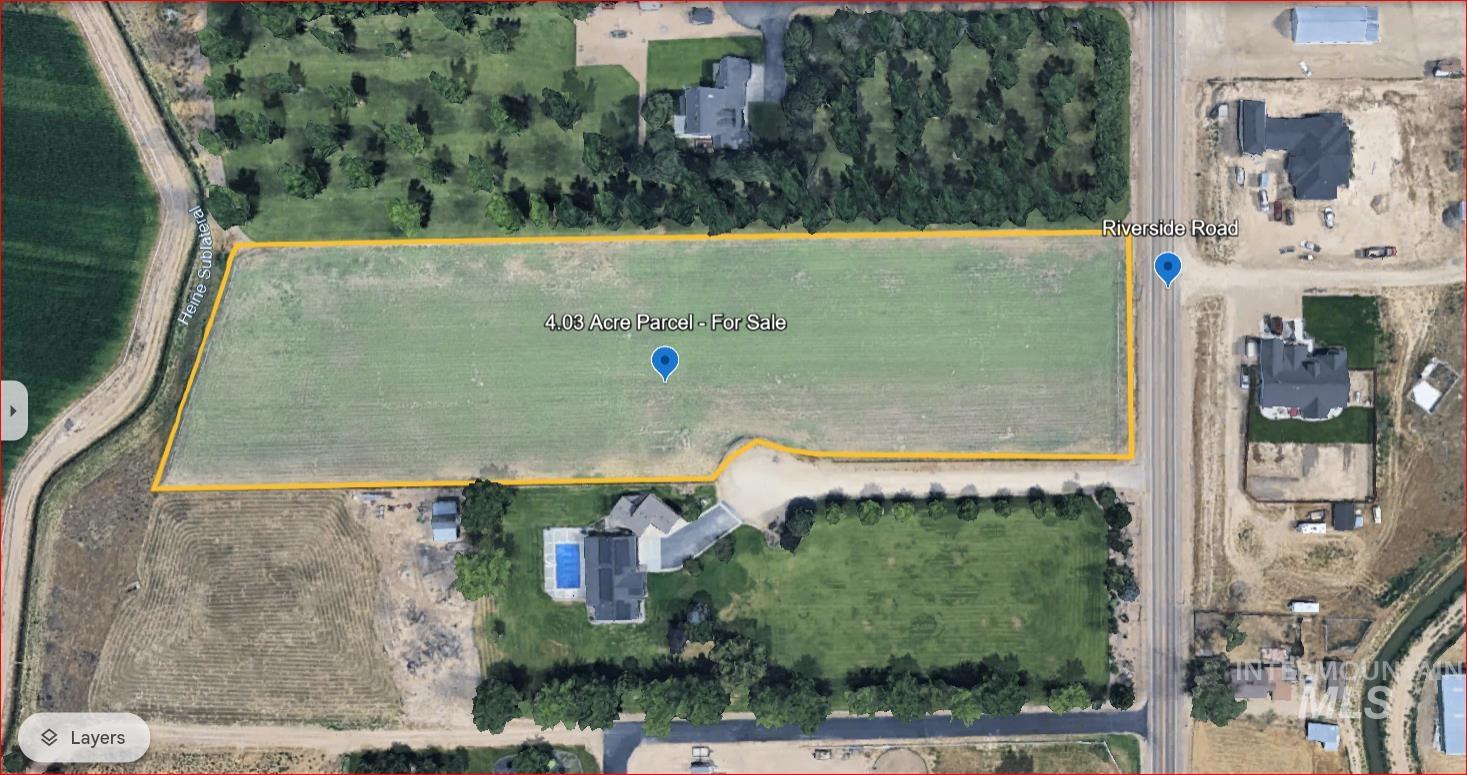Image resolution: width=1467 pixels, height=775 pixels.
Task: Open the Layers map options
Action: click(84, 738)
